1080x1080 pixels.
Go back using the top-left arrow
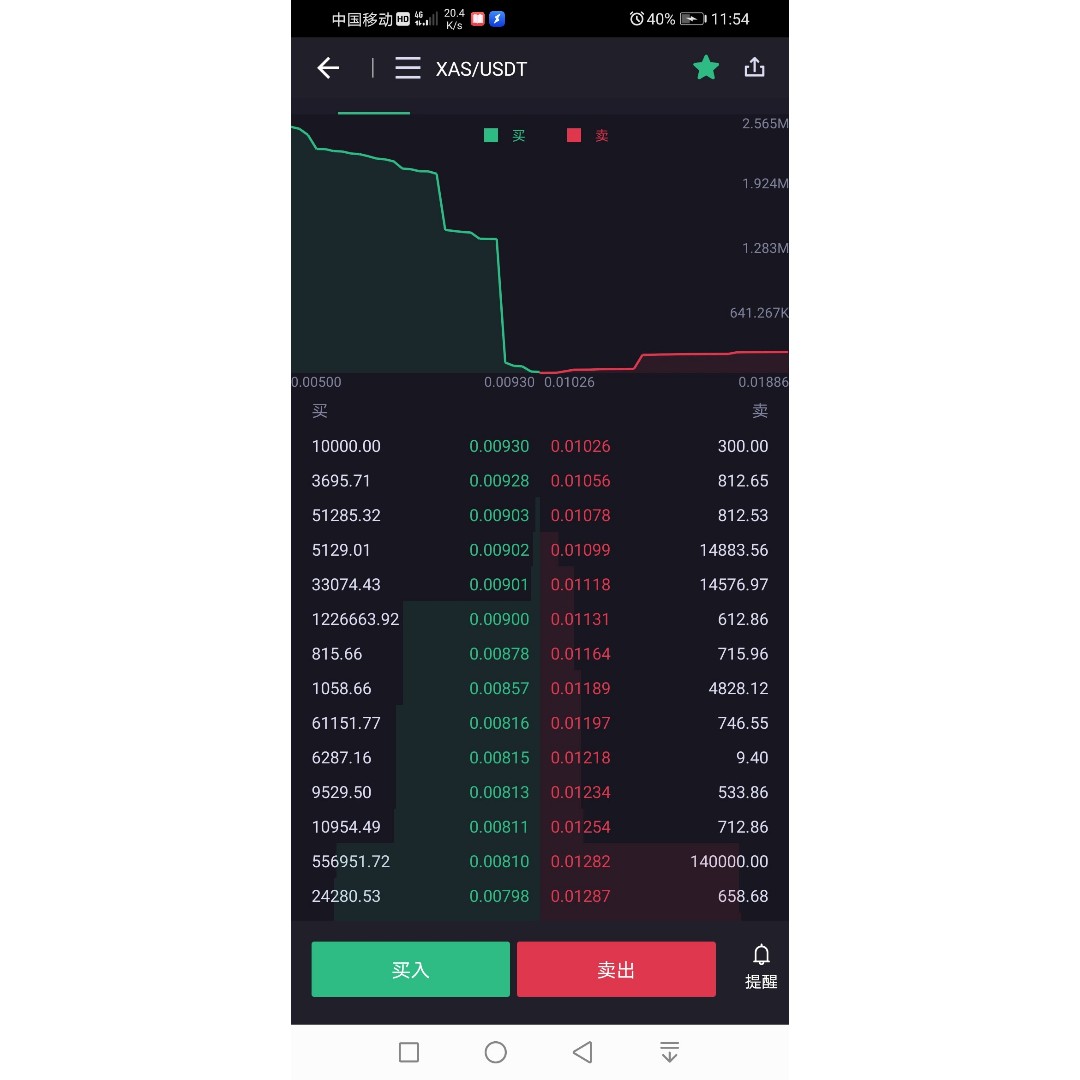coord(328,68)
